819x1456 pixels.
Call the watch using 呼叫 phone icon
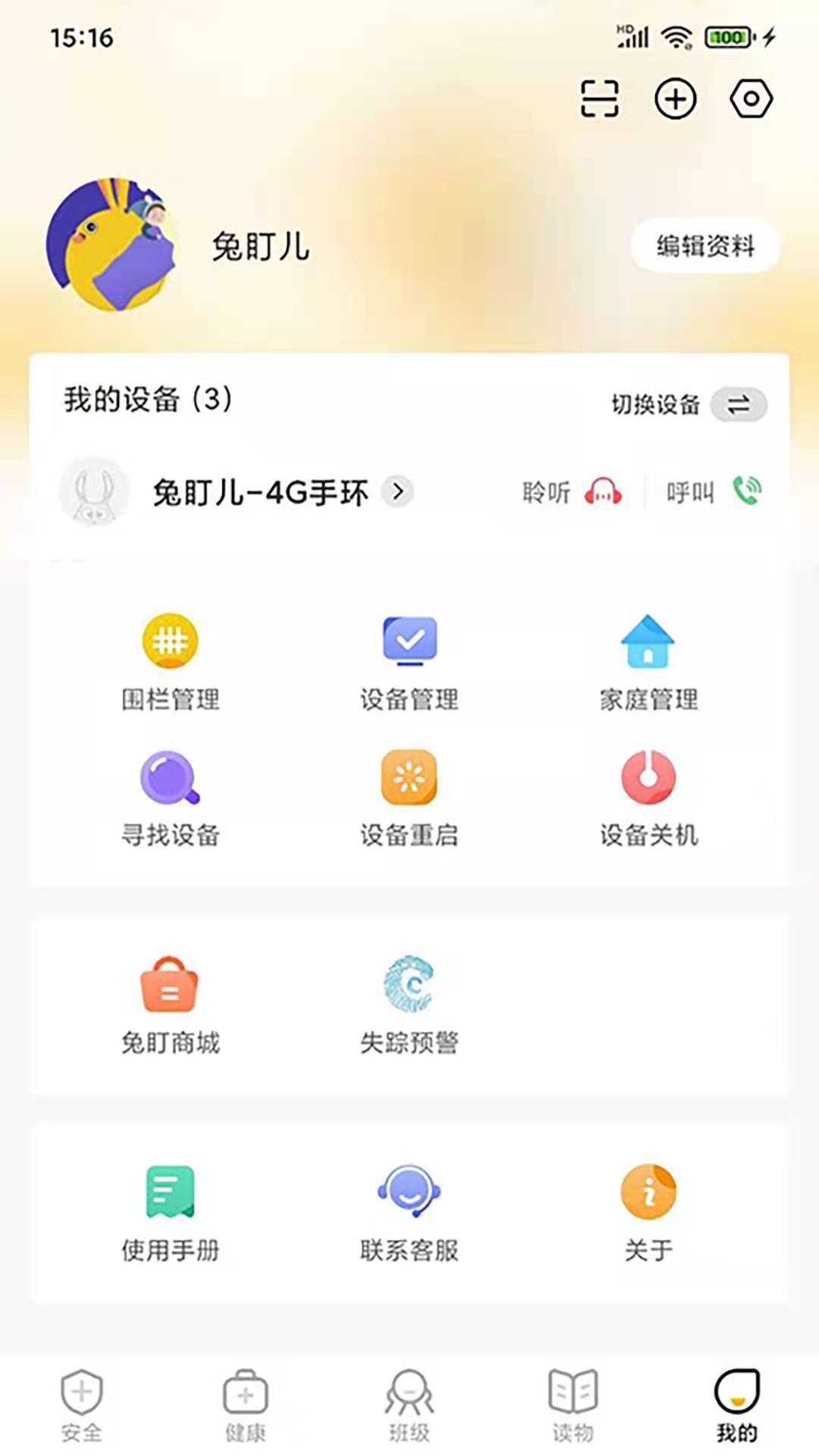click(747, 491)
